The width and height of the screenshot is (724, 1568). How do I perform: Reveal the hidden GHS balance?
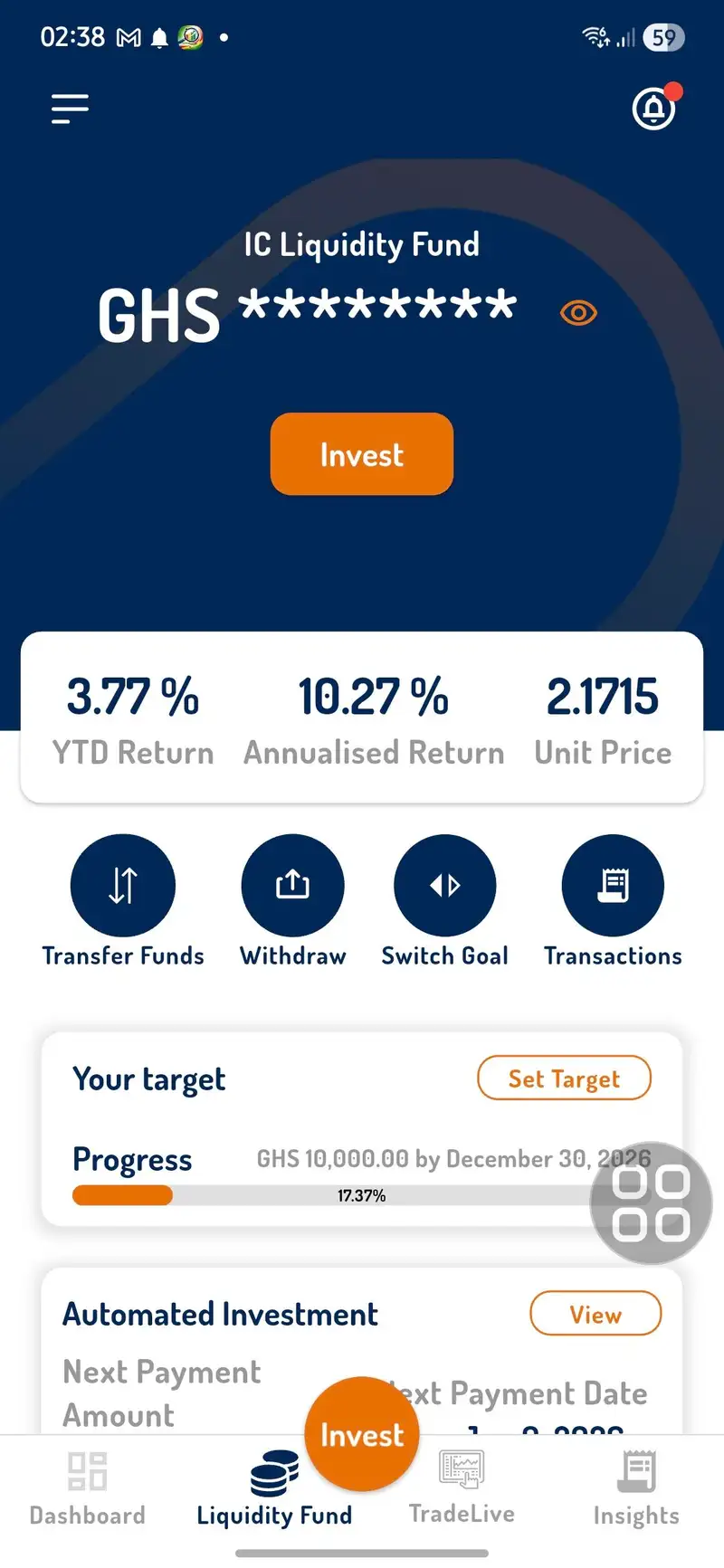point(578,313)
